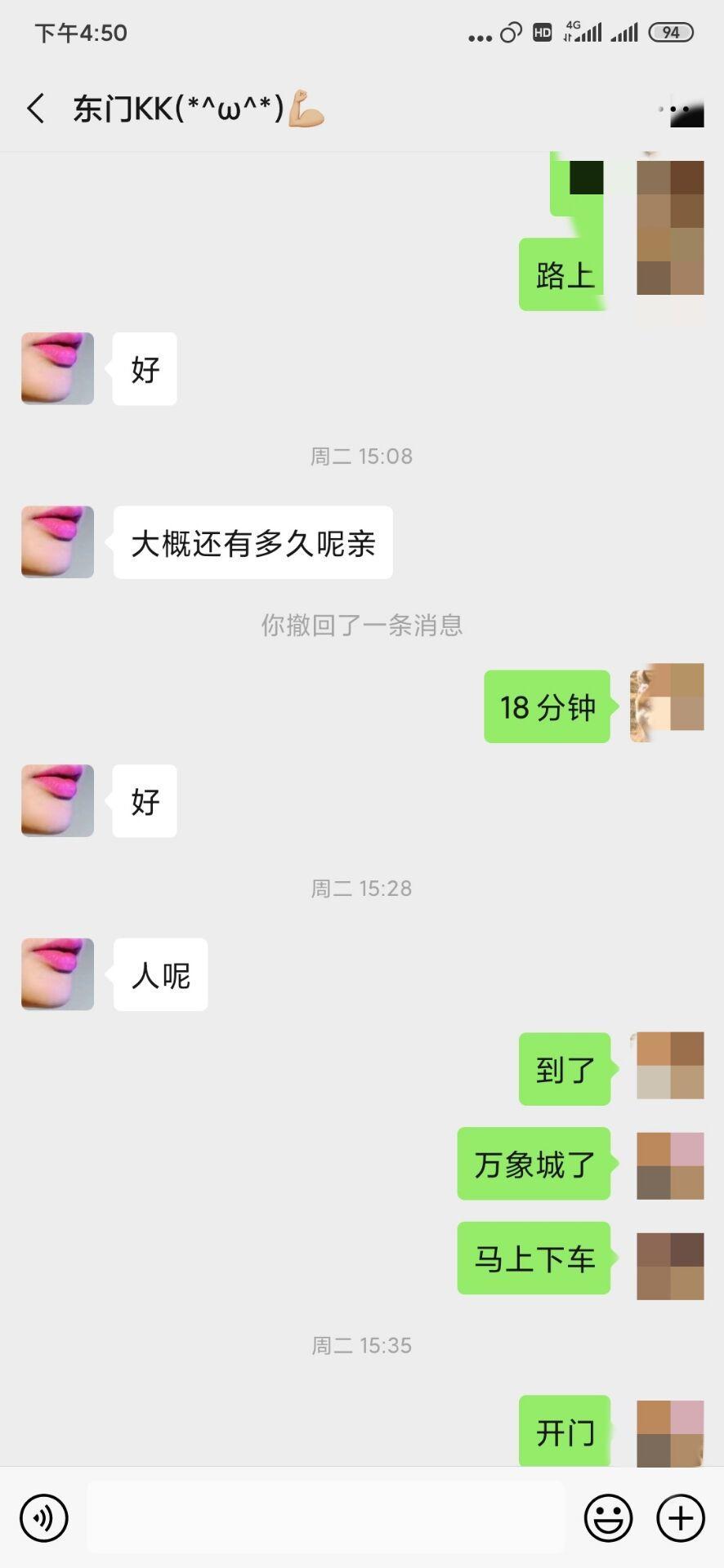Go back from the 东门KK chat
The image size is (724, 1568).
[x=36, y=109]
